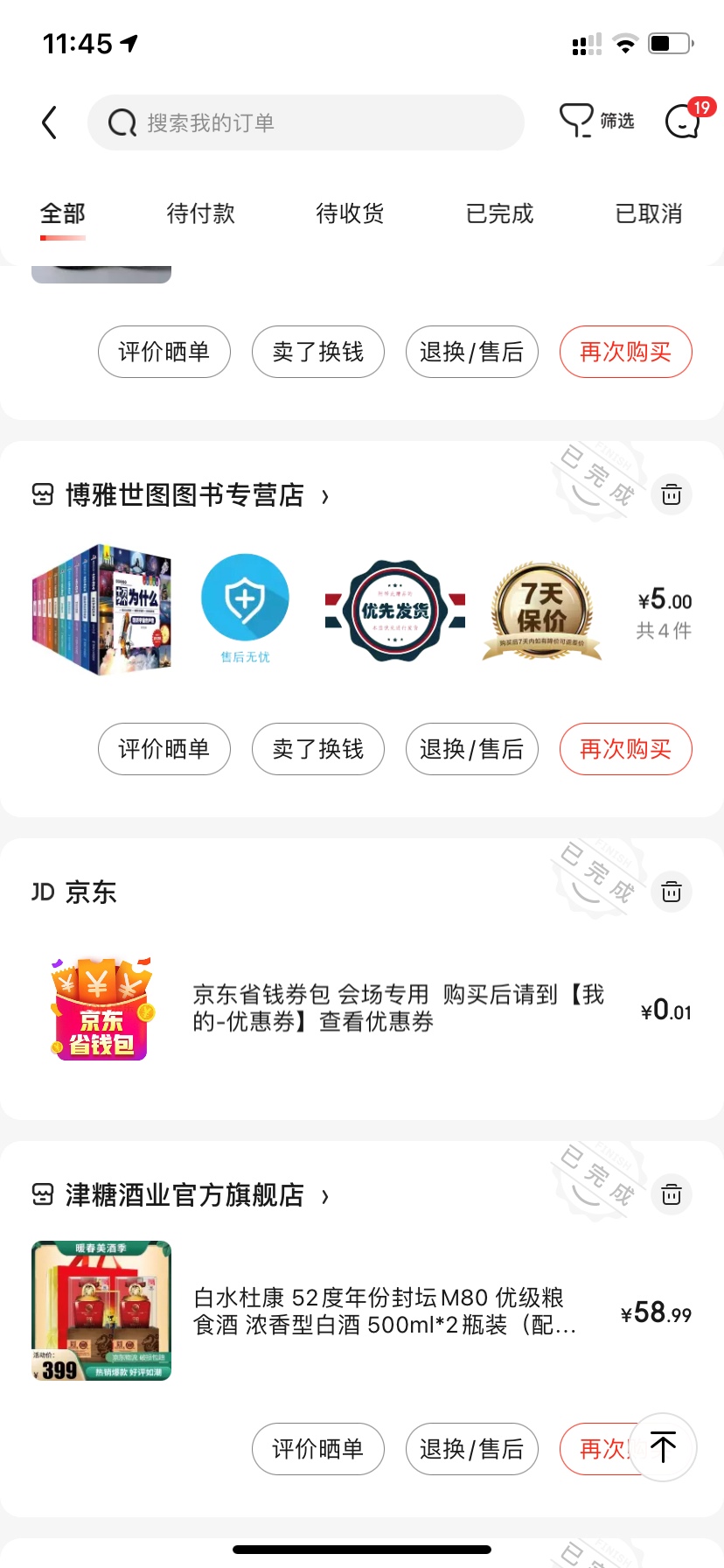Open the 白水杜康 liquor order details

[385, 1311]
